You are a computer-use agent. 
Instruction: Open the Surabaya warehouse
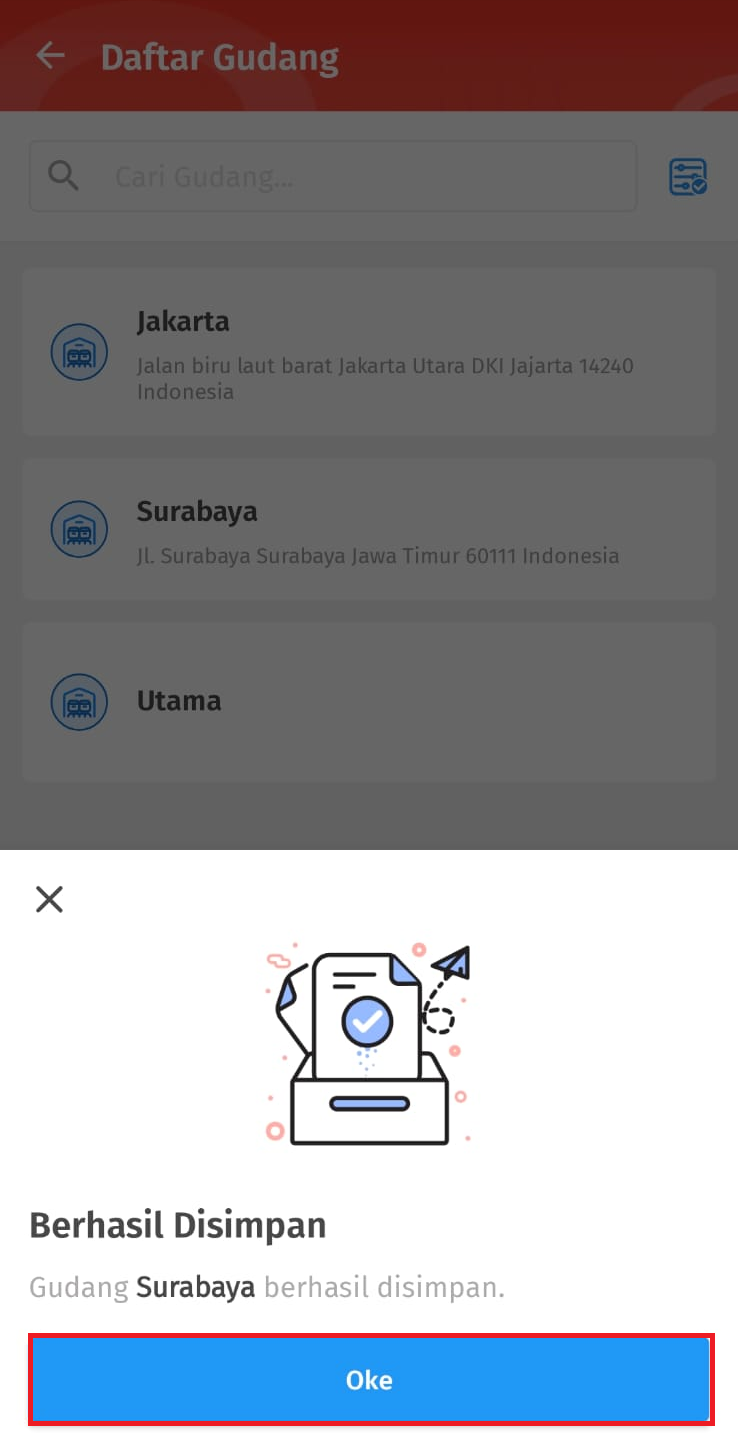coord(369,529)
